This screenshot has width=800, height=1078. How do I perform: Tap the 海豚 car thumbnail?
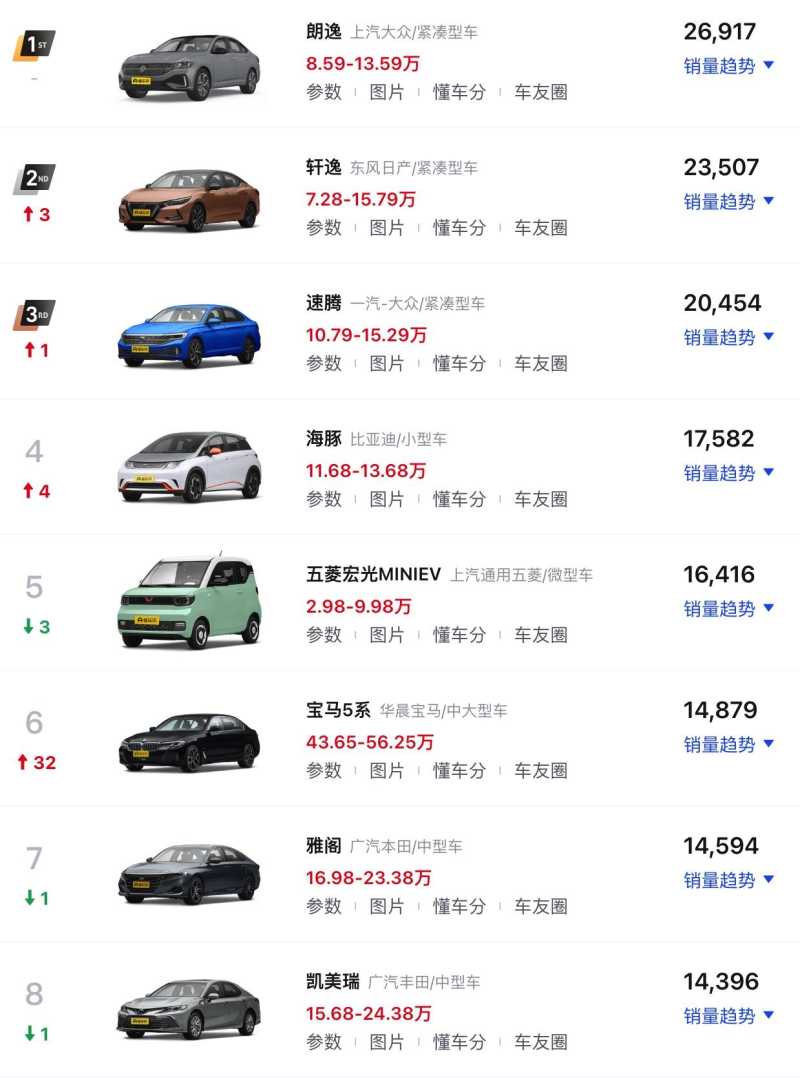[x=189, y=468]
